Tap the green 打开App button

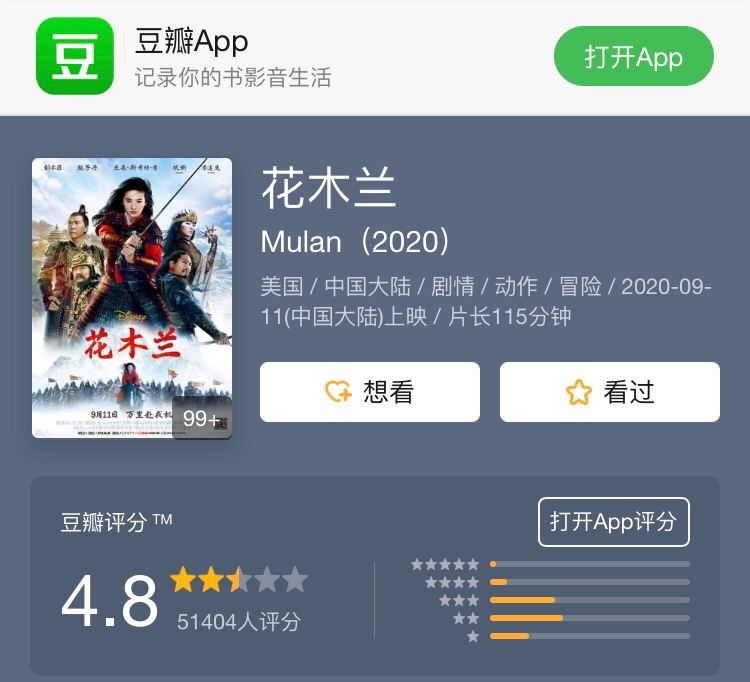click(633, 57)
